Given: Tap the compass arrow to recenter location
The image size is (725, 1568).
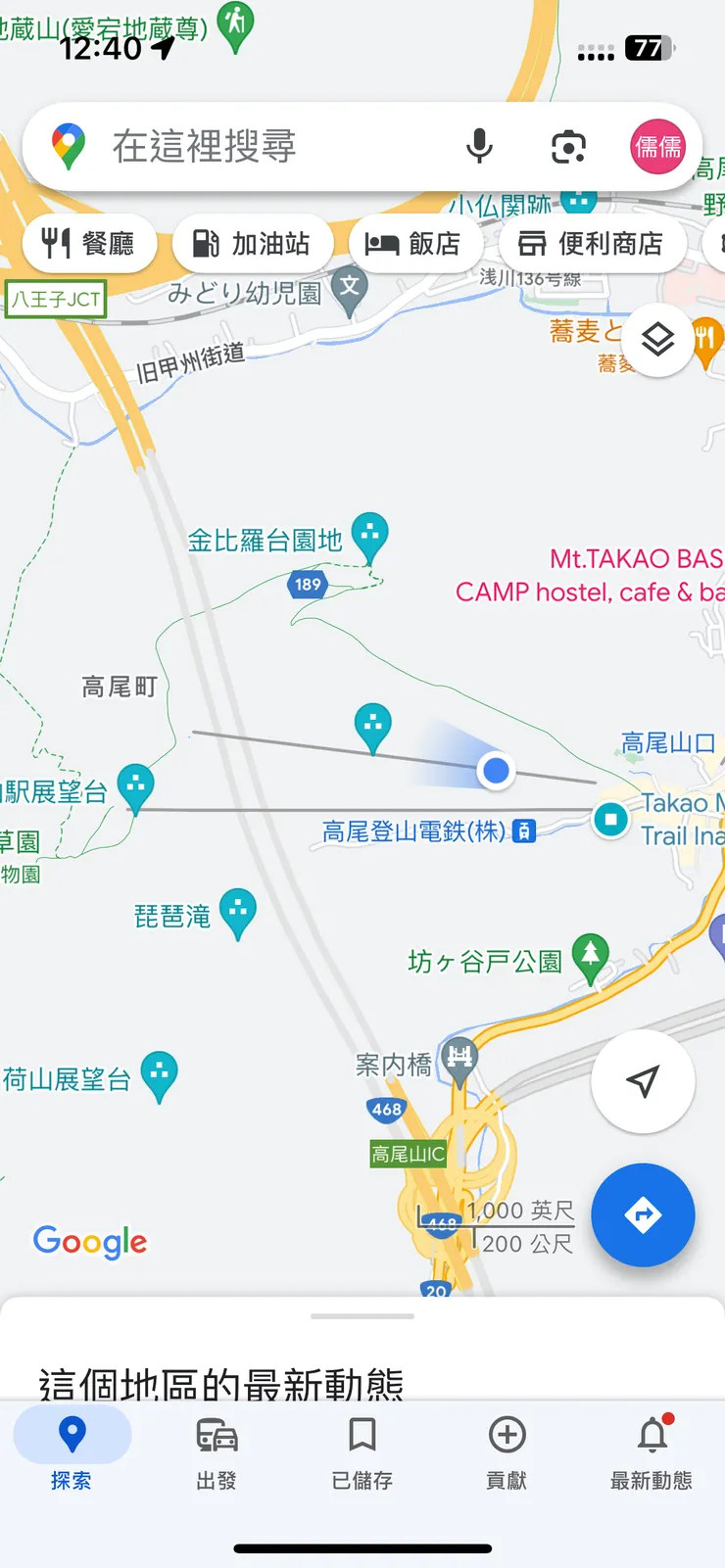Looking at the screenshot, I should click(643, 1079).
